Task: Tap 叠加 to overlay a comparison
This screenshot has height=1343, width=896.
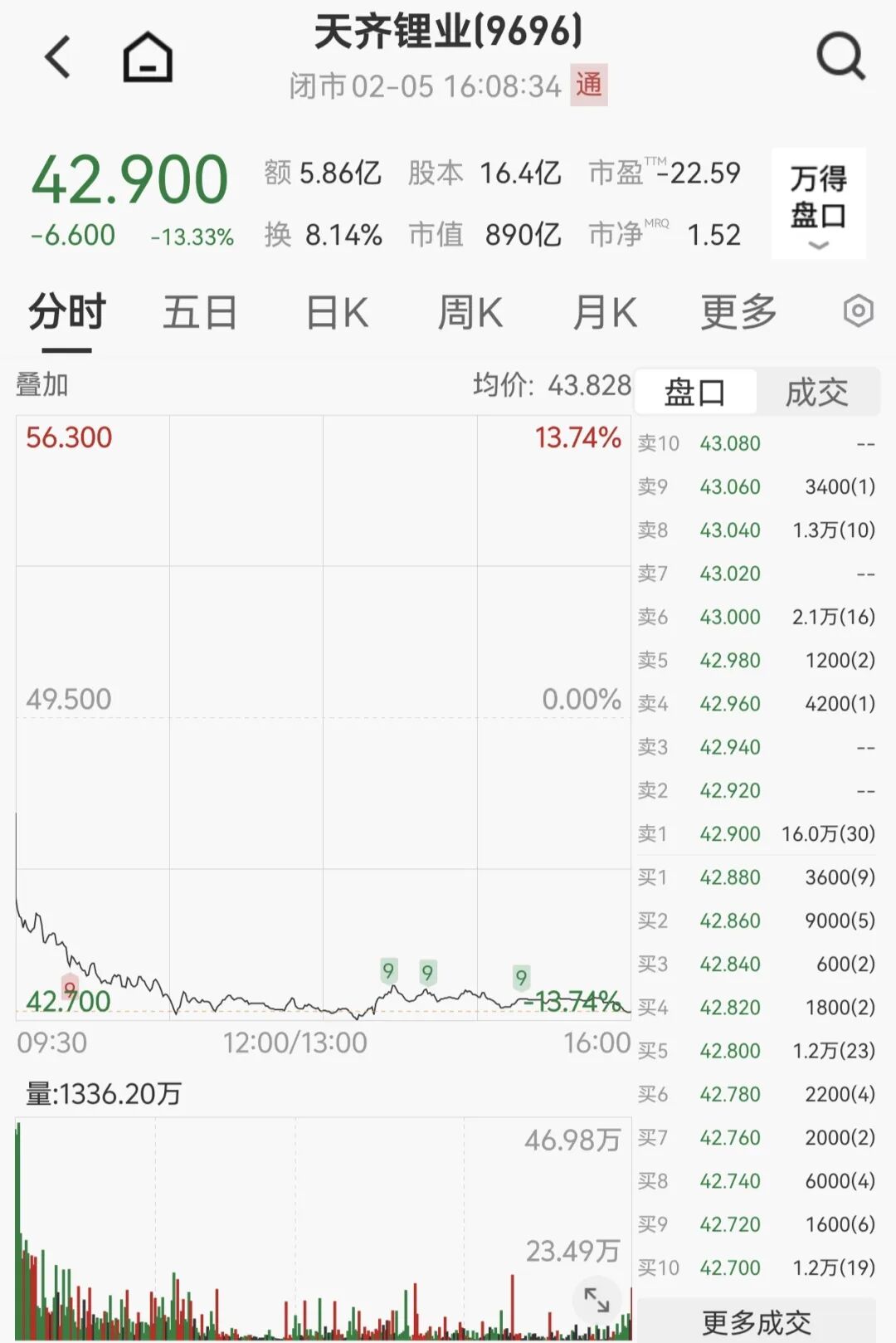Action: tap(42, 385)
